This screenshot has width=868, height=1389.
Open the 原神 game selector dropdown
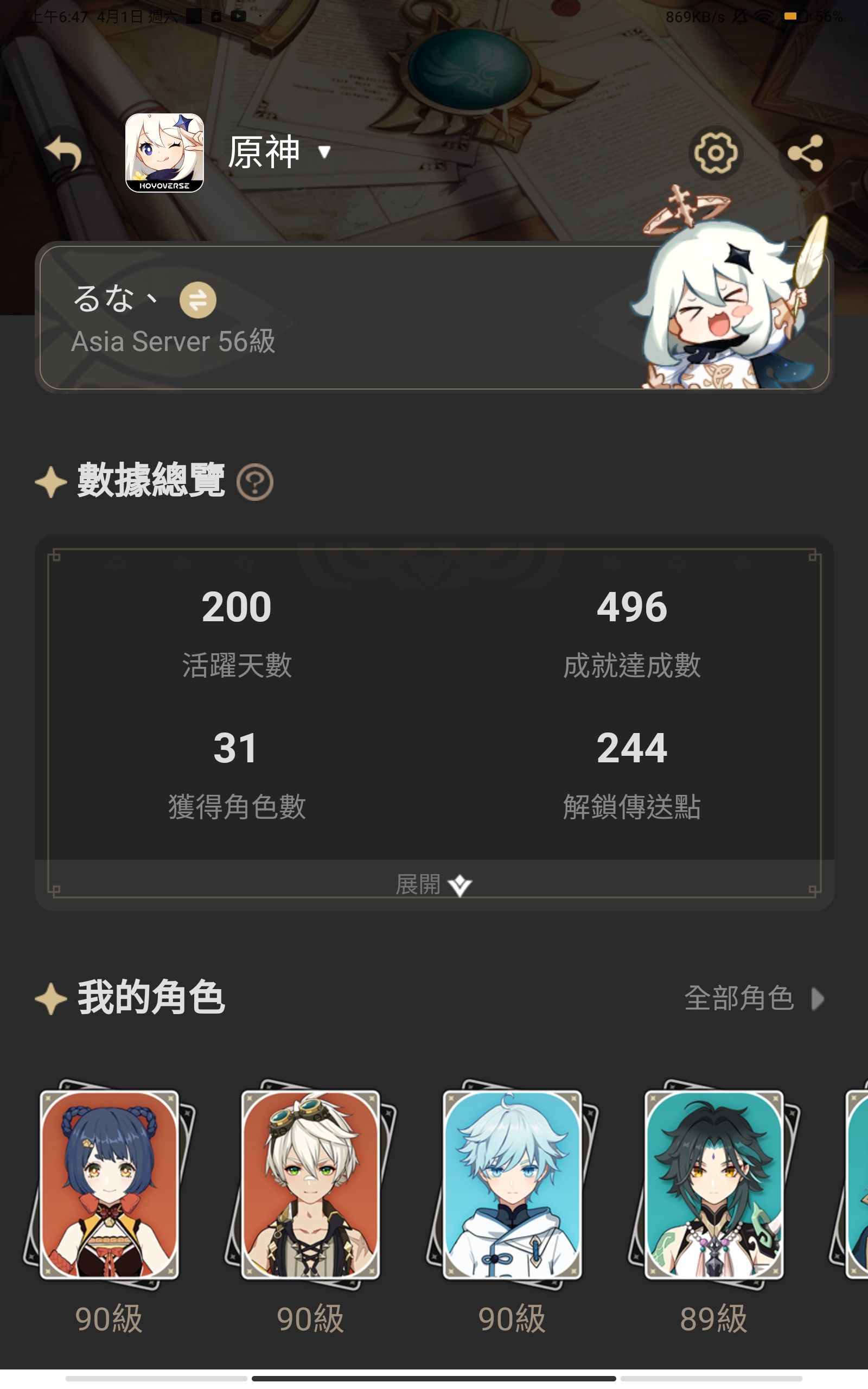(x=324, y=152)
